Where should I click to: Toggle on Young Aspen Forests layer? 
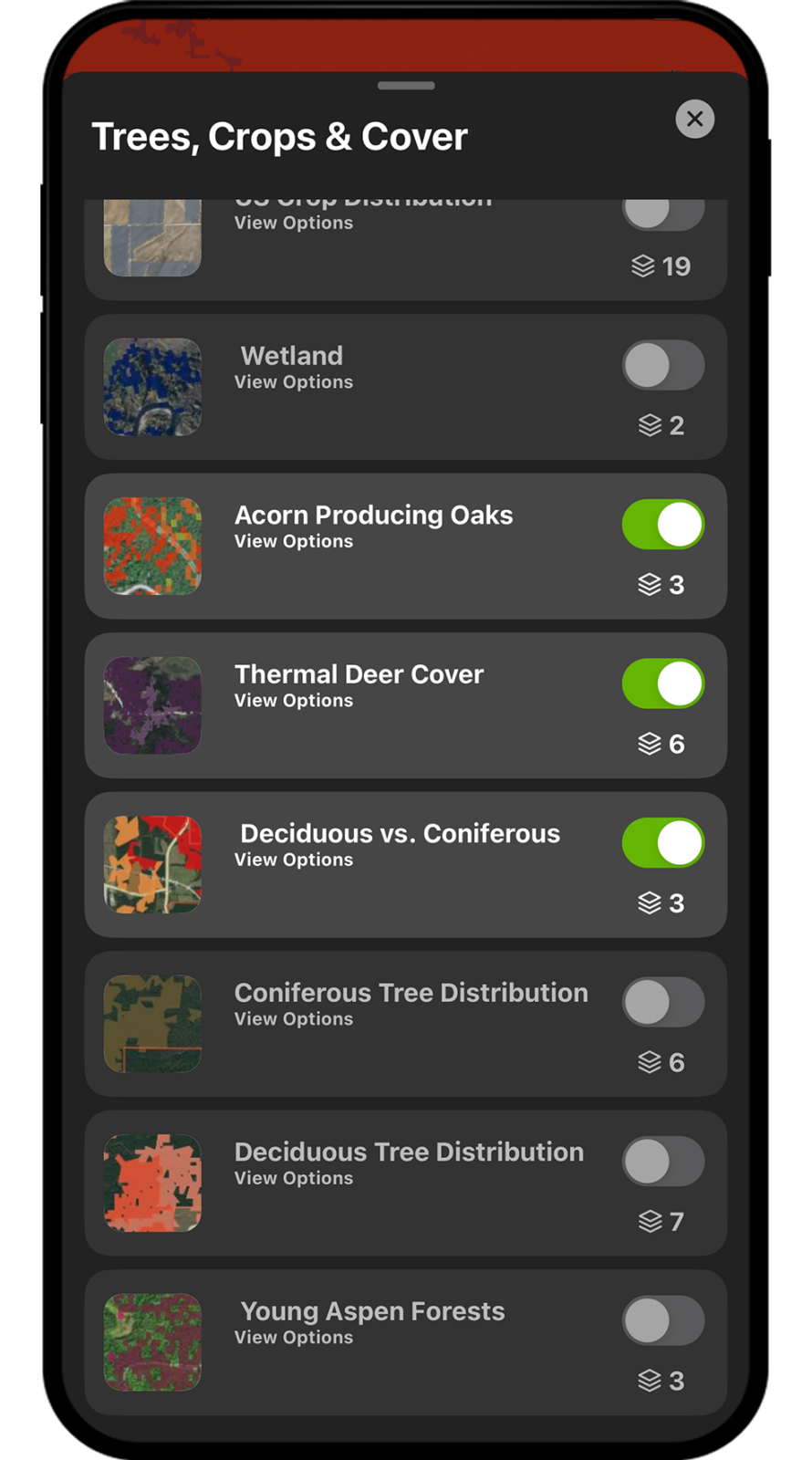tap(663, 1320)
